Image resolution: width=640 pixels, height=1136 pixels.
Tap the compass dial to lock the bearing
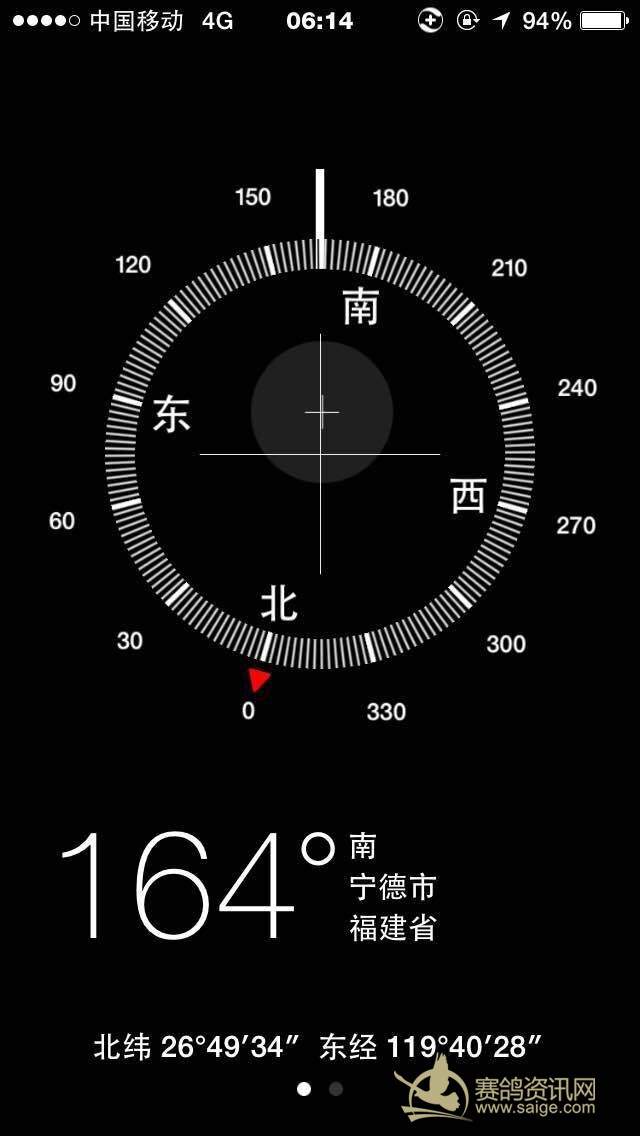pyautogui.click(x=320, y=454)
